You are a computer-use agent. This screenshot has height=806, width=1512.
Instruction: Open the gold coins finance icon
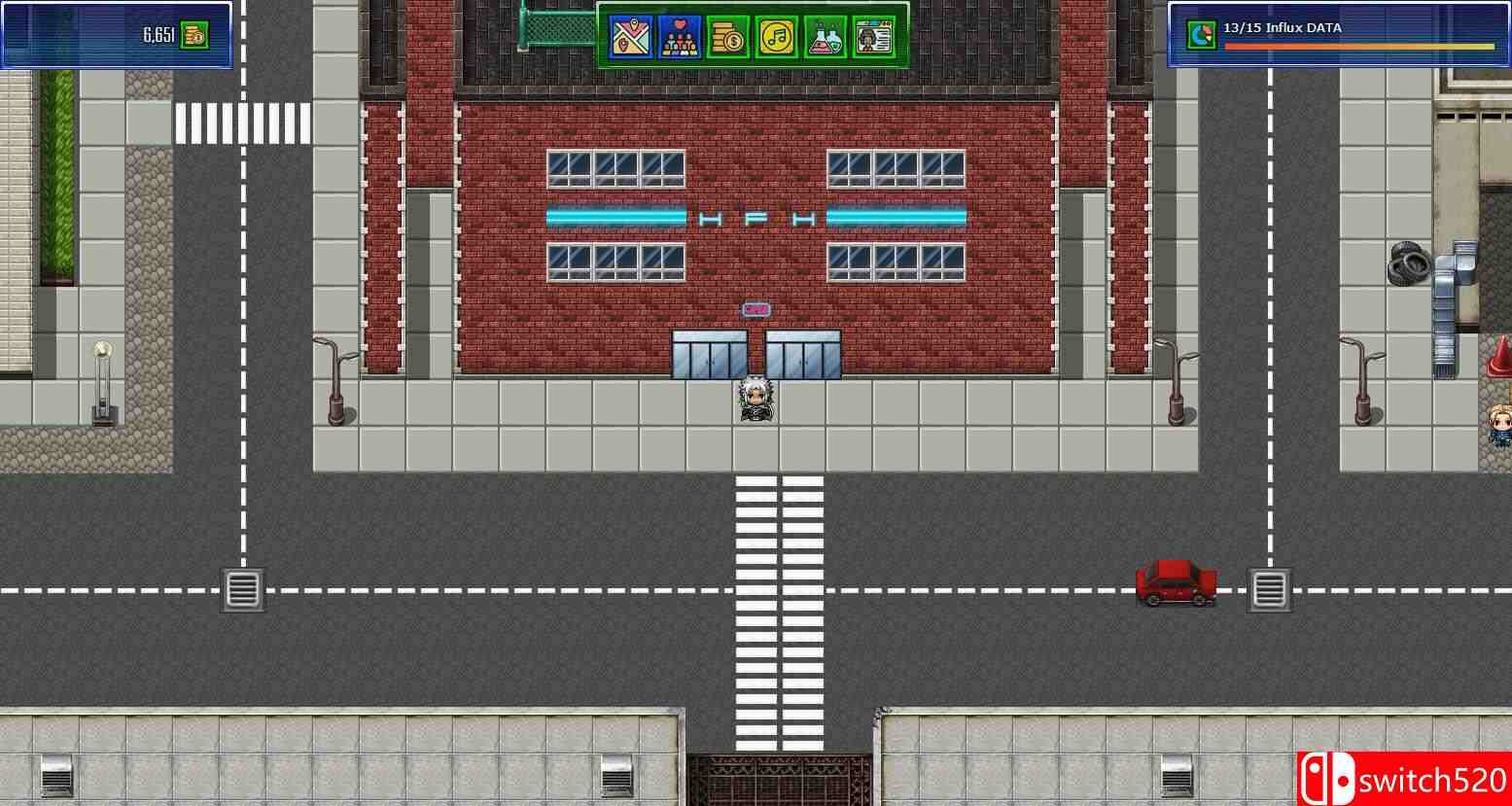(727, 37)
